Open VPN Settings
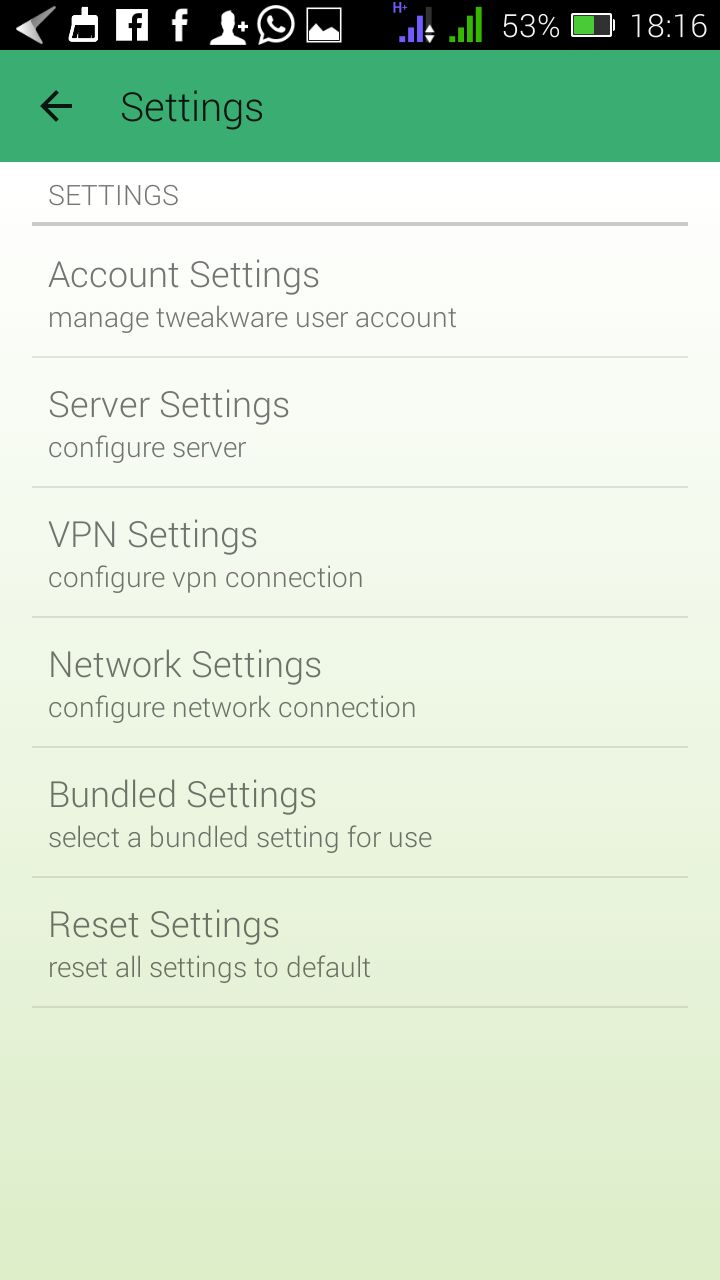The height and width of the screenshot is (1280, 720). click(359, 553)
